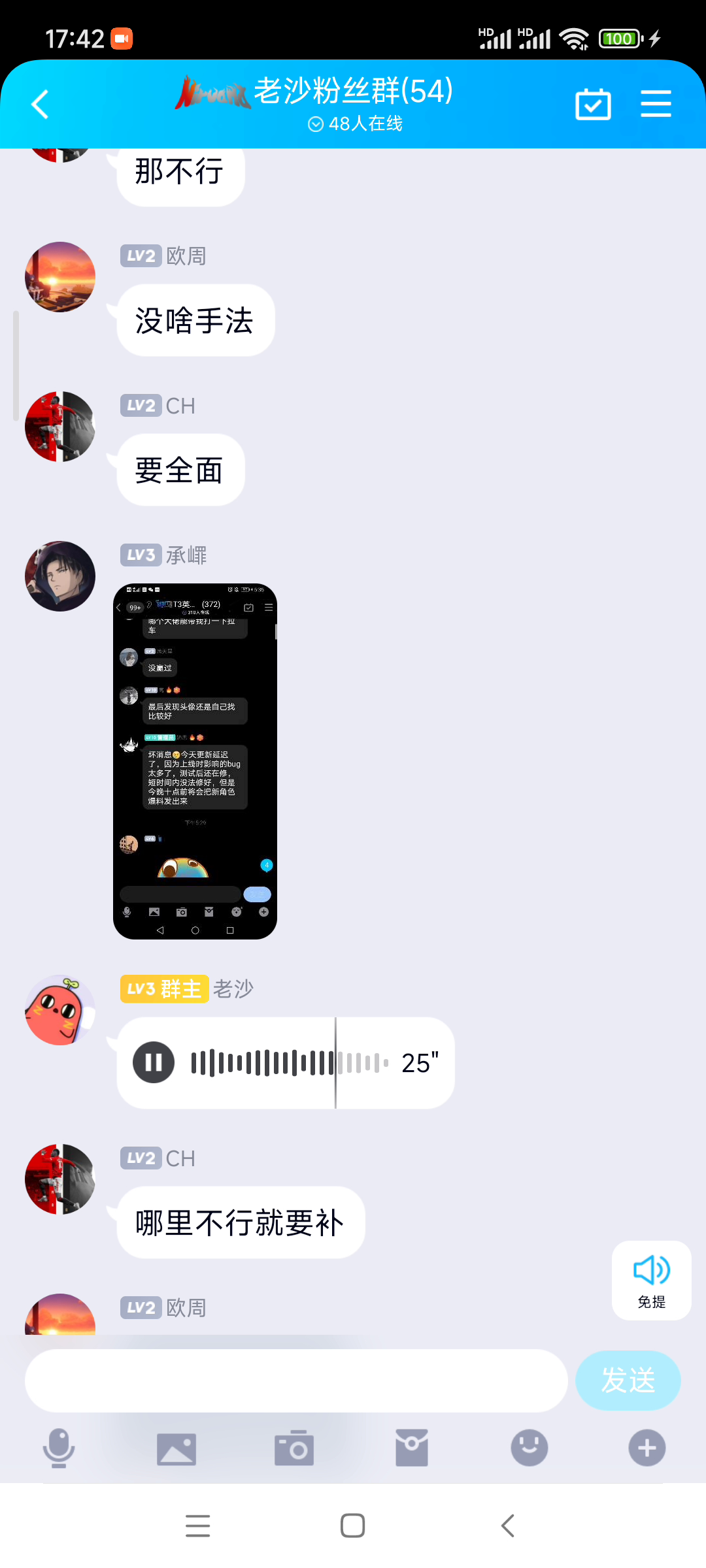The image size is (706, 1568).
Task: Open the group menu hamburger icon
Action: [x=656, y=105]
